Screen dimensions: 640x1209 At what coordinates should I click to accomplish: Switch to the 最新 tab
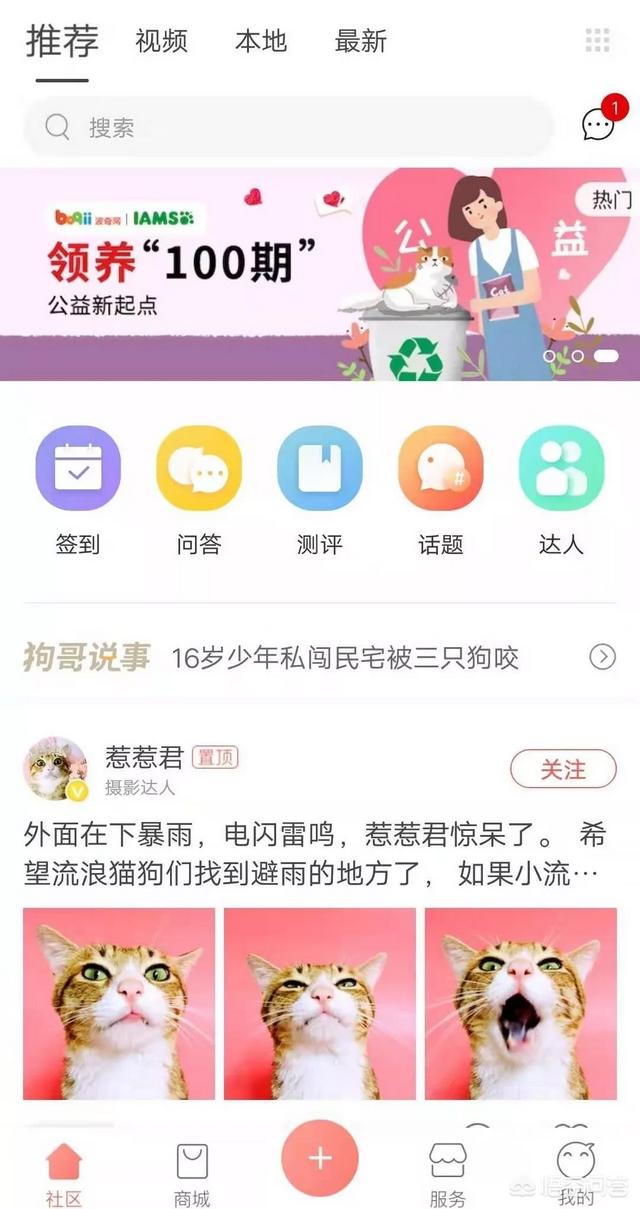360,41
